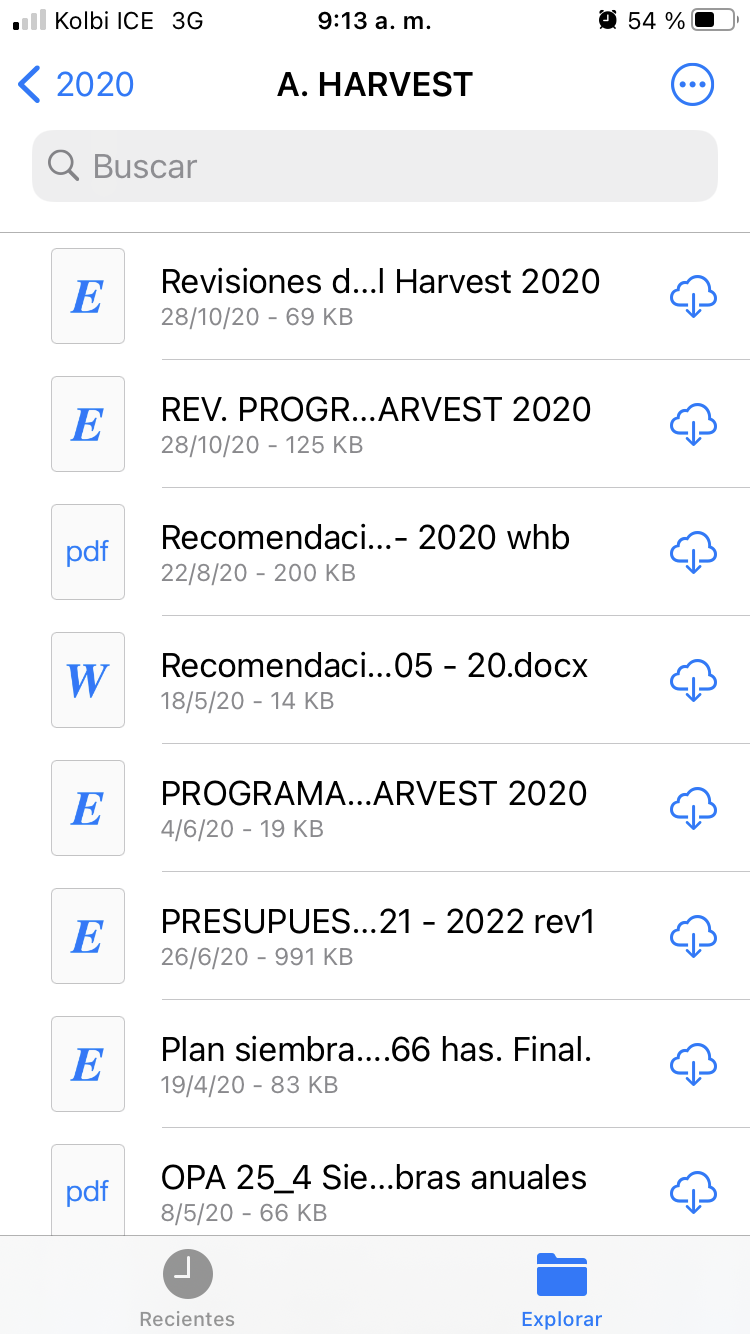Open the PROGRAMA...ARVEST 2020 spreadsheet
The image size is (750, 1334).
374,808
